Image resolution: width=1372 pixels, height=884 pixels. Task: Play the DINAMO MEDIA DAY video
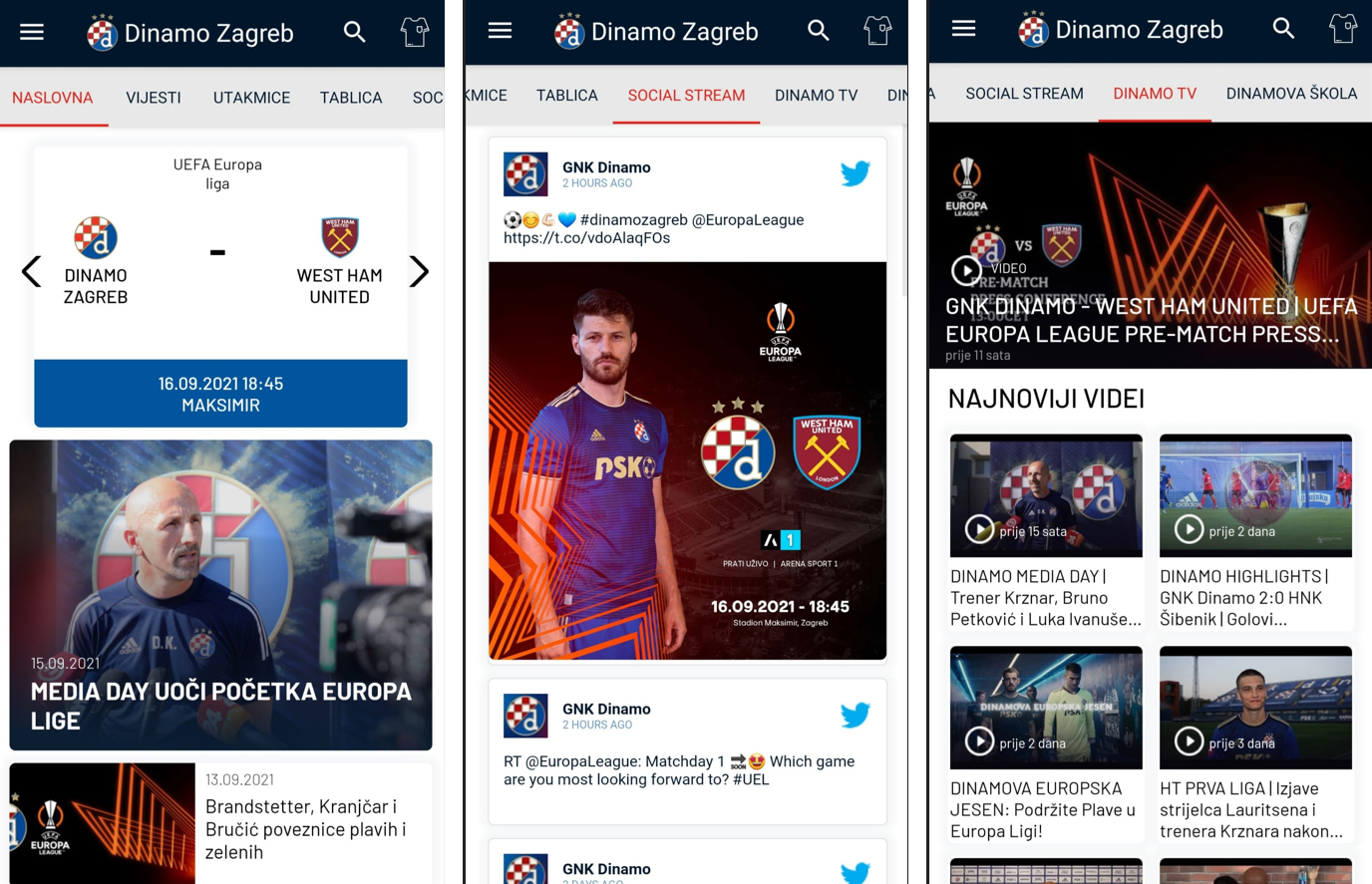pos(979,529)
